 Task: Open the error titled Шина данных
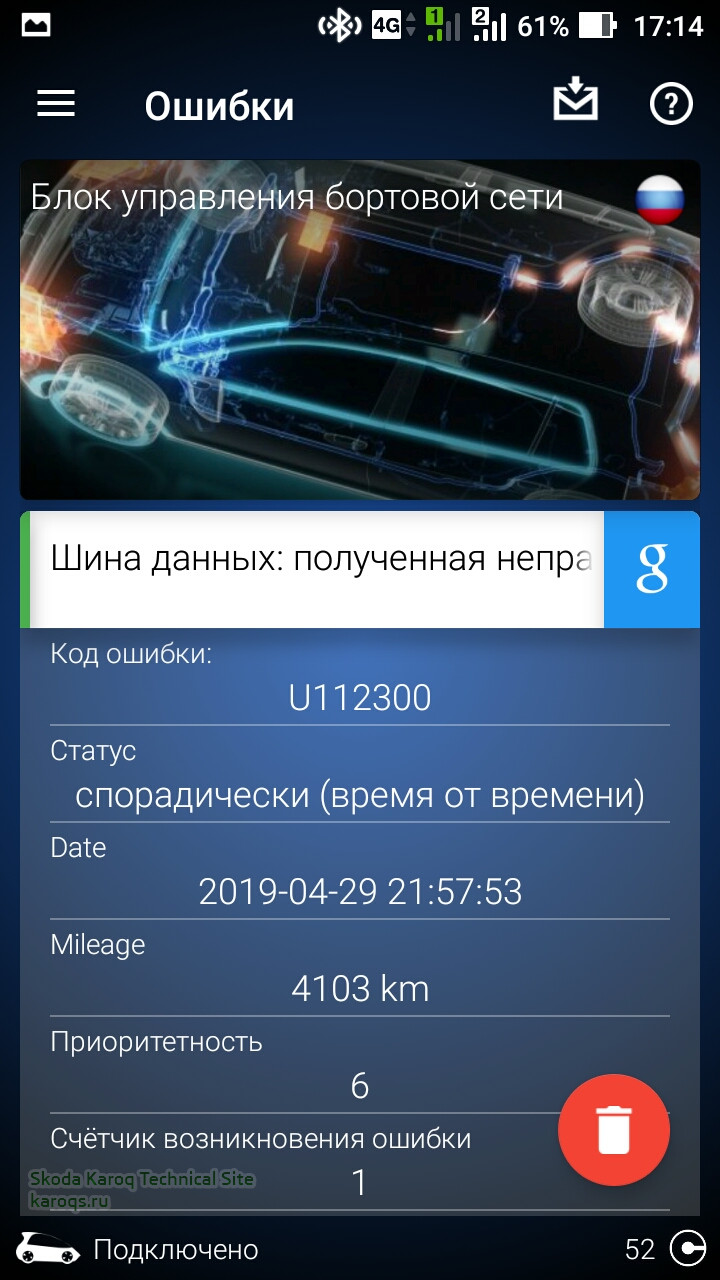[320, 560]
